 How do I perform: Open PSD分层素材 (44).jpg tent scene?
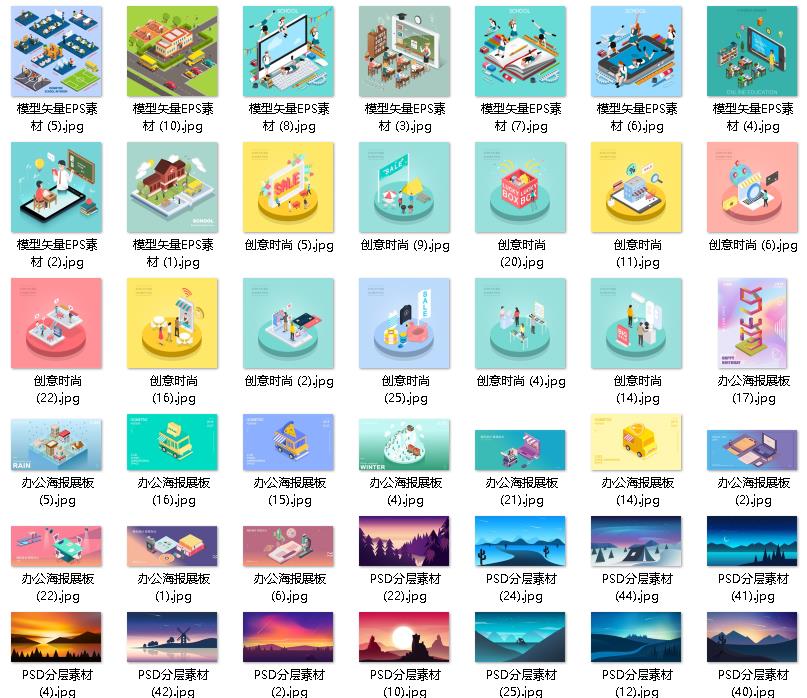pos(638,541)
